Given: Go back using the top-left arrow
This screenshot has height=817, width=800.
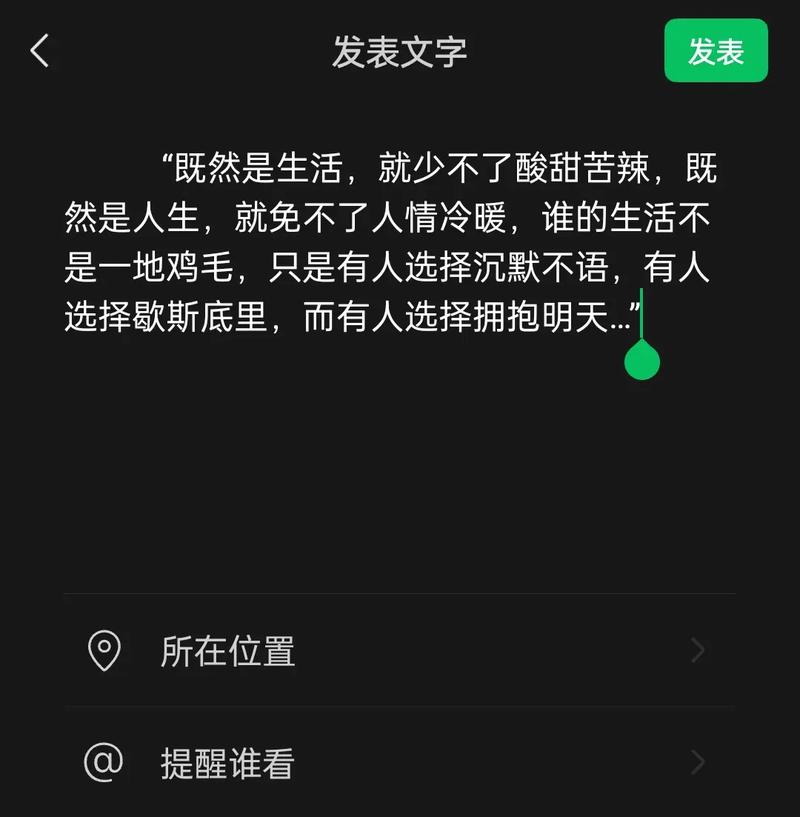Looking at the screenshot, I should click(x=40, y=50).
